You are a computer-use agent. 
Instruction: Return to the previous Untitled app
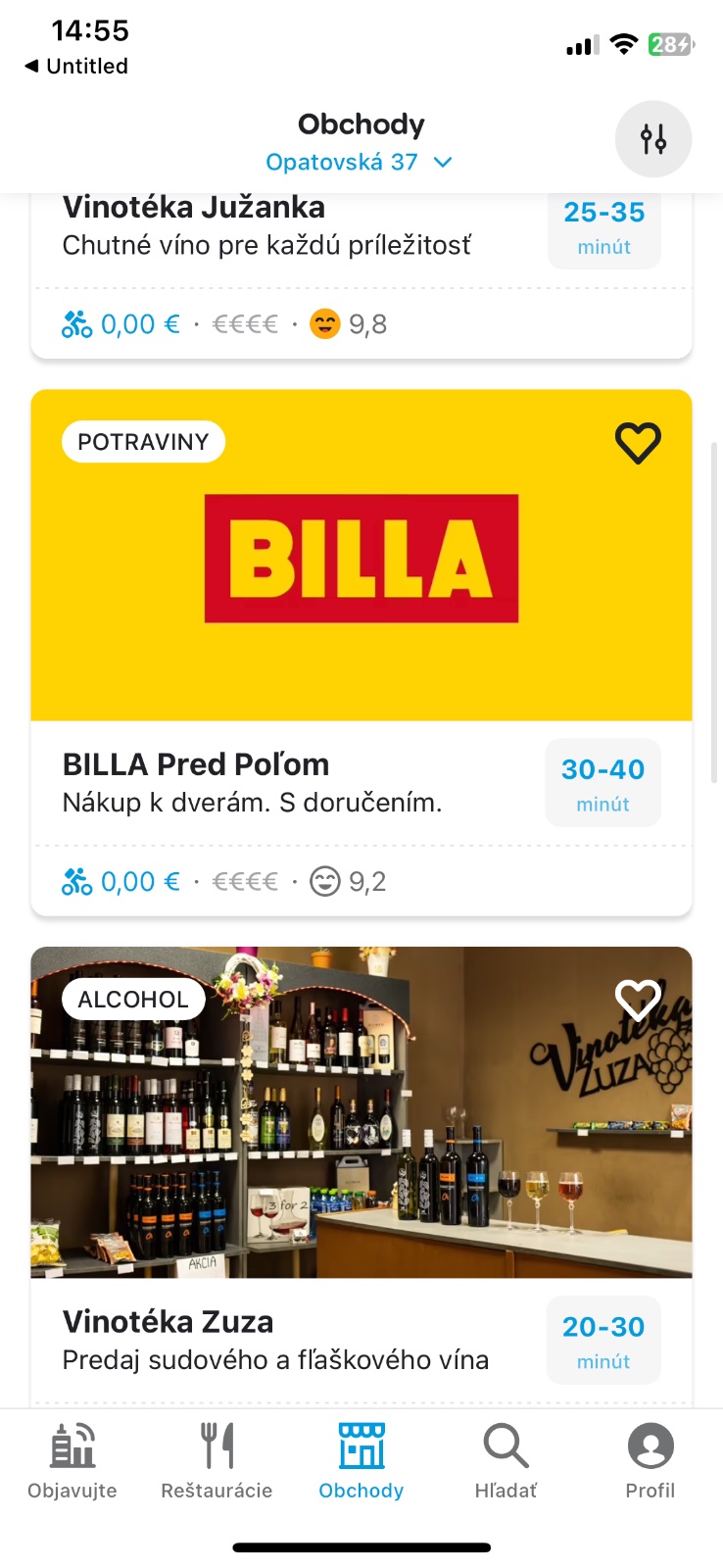pyautogui.click(x=76, y=67)
